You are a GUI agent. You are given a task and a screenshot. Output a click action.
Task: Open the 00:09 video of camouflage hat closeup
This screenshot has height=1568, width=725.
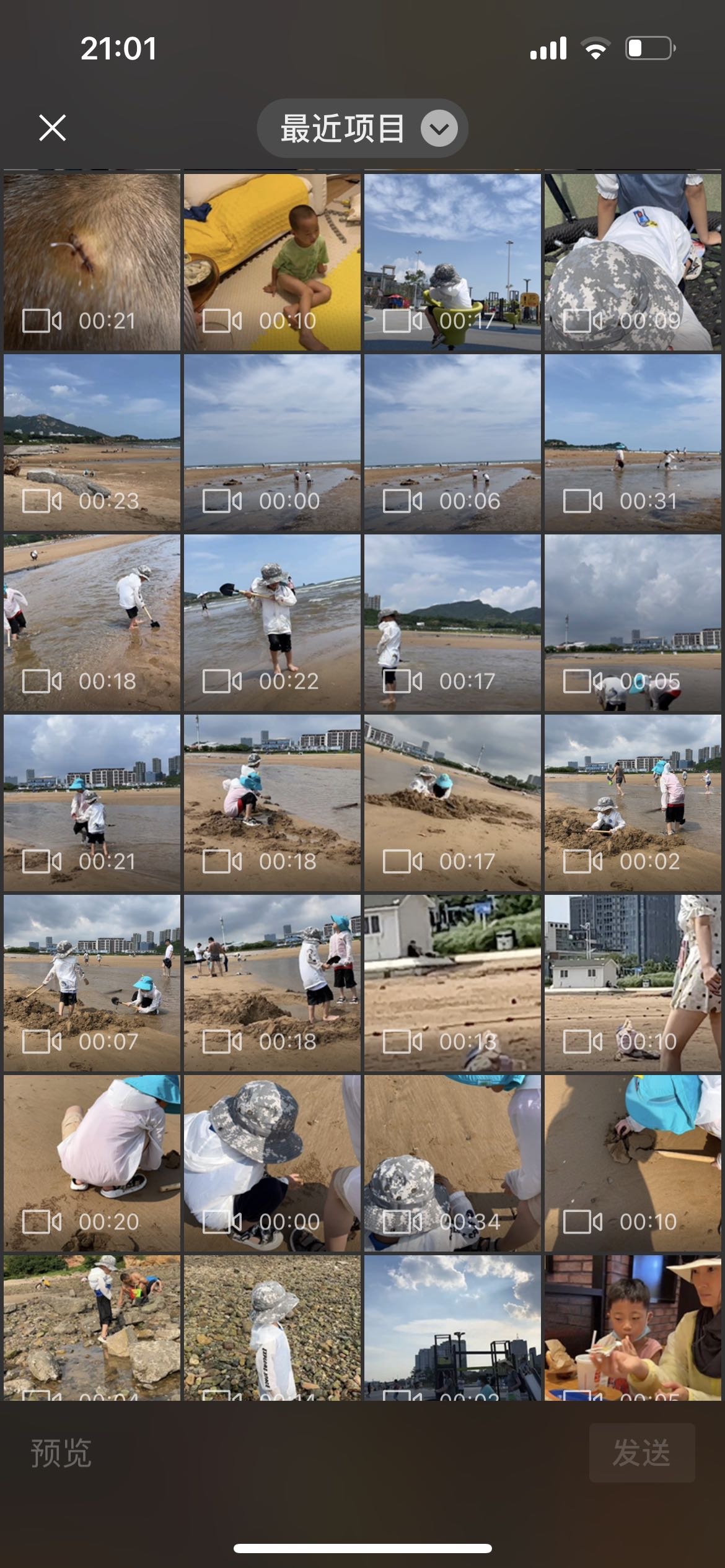[633, 262]
